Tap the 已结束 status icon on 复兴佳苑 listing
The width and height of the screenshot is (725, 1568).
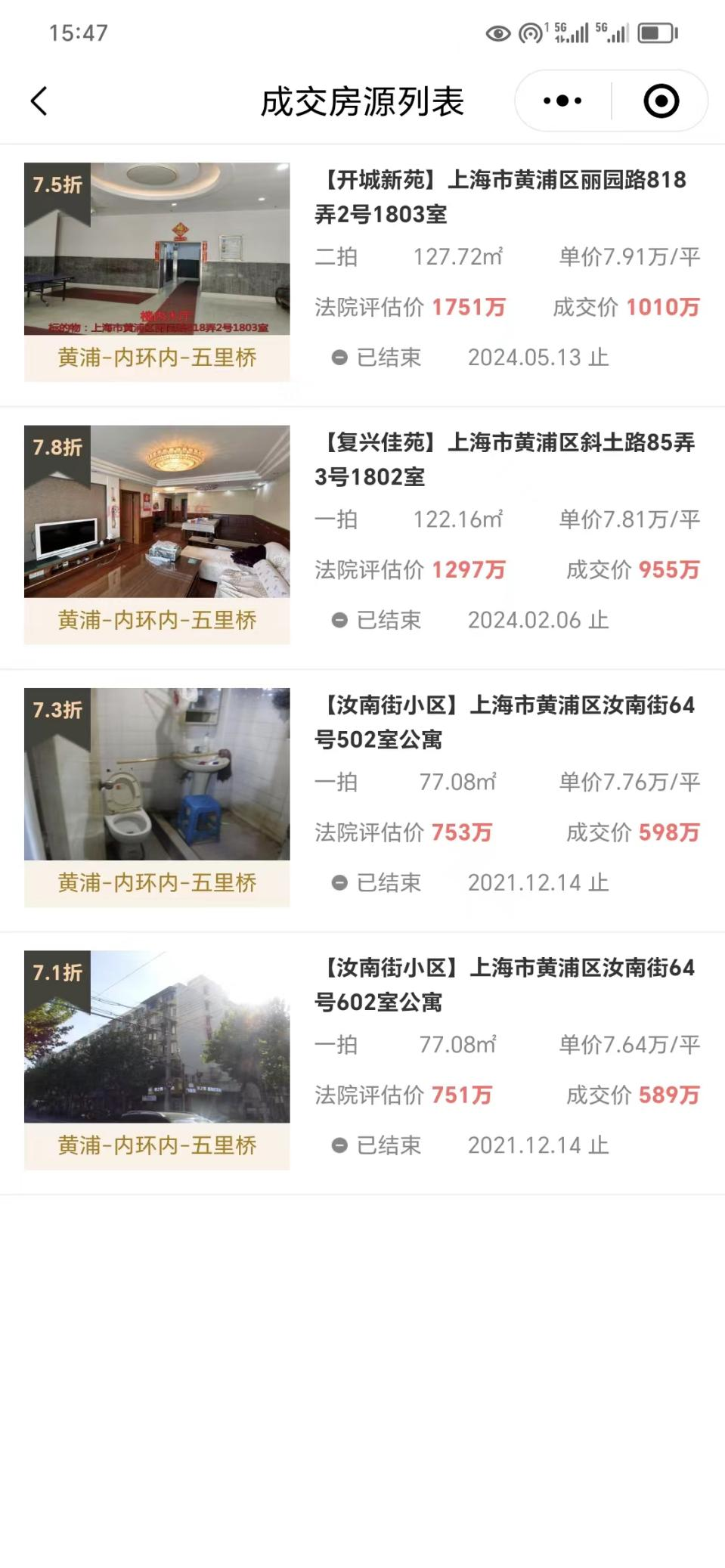(339, 620)
